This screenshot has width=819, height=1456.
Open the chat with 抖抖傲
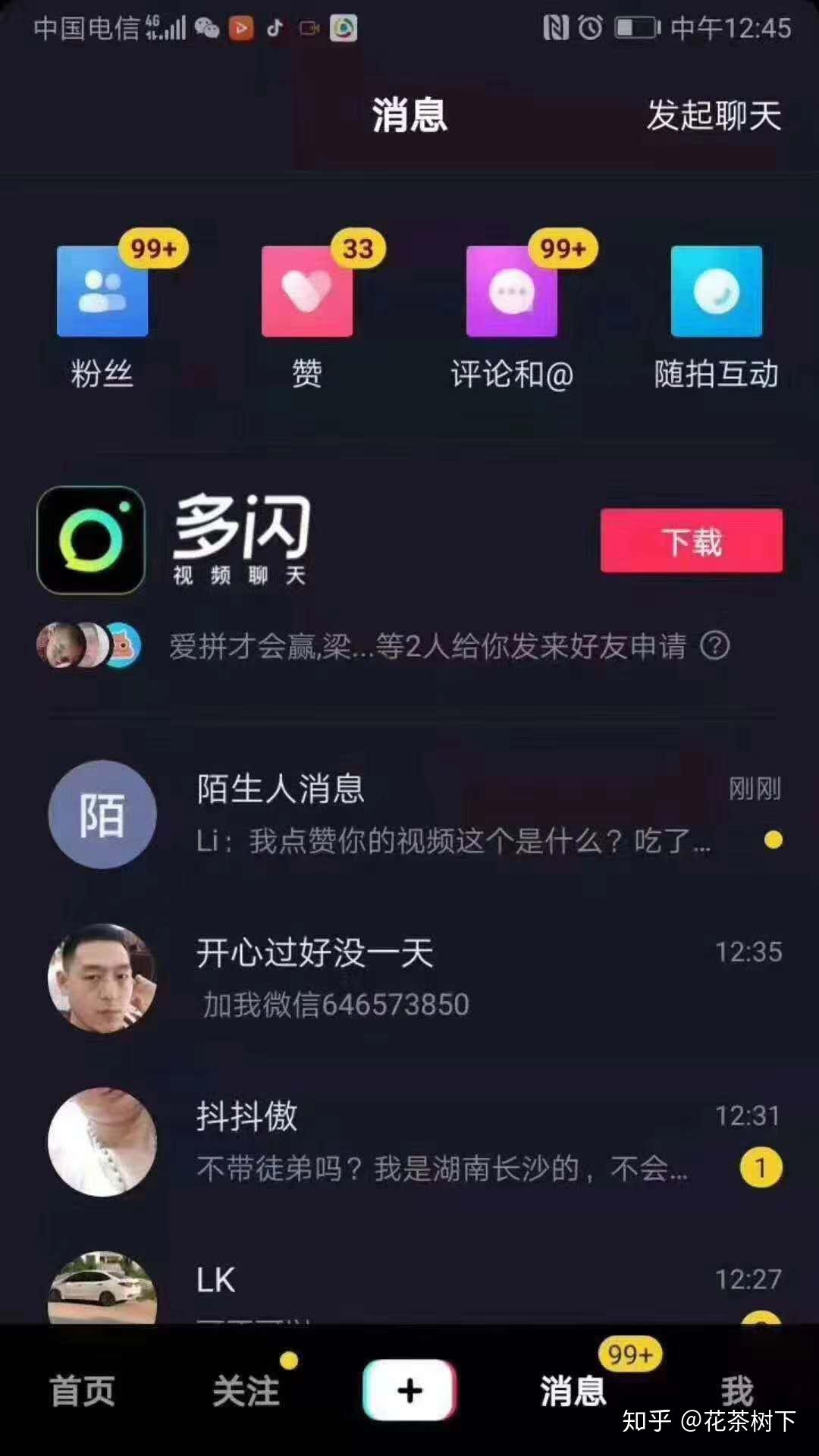tap(409, 1142)
